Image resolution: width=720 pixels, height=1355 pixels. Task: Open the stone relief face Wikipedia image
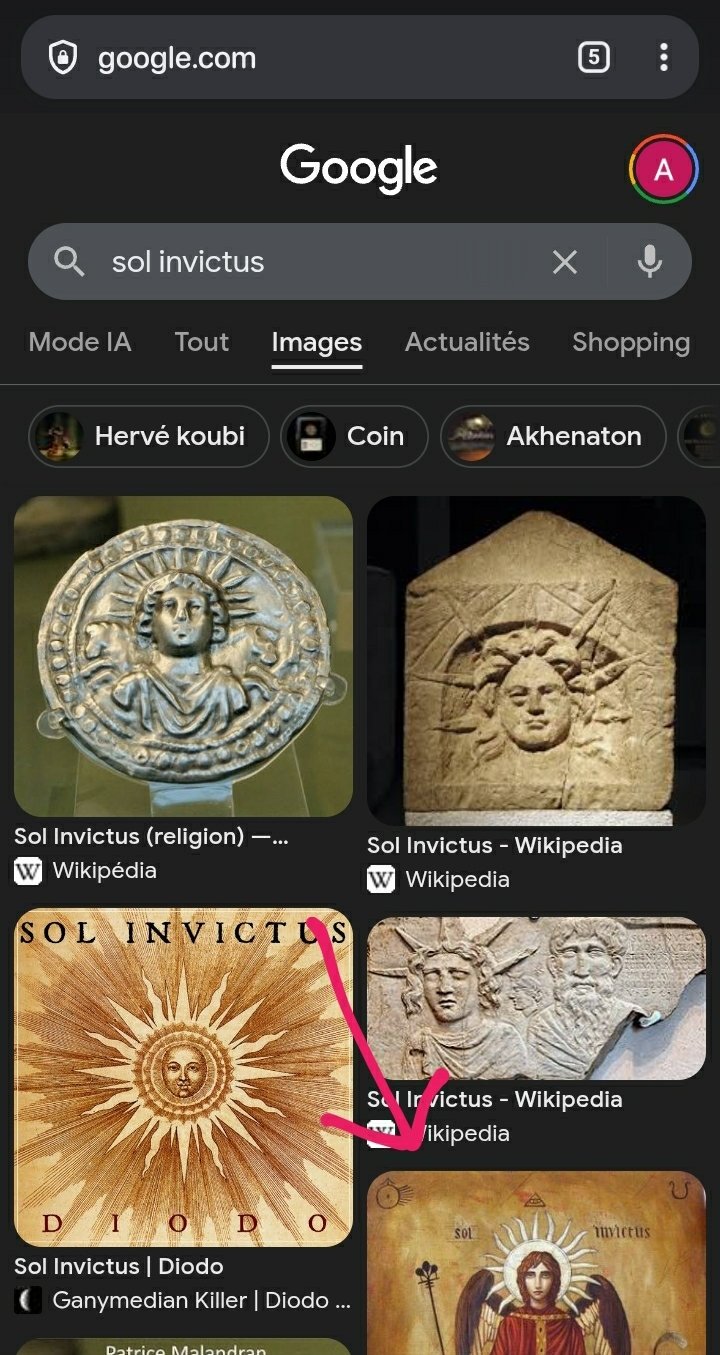point(536,660)
